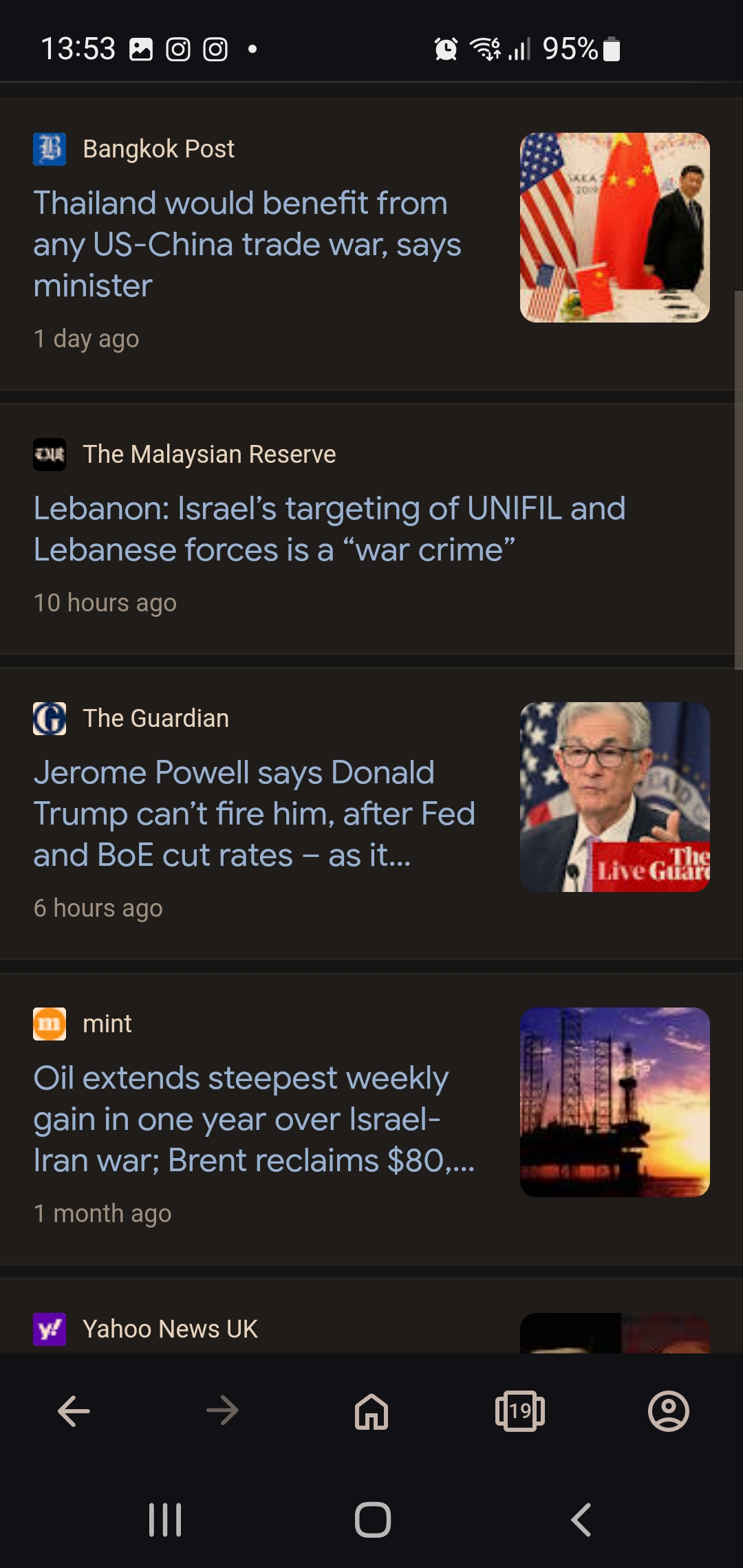Tap the US-China flags thumbnail image
The height and width of the screenshot is (1568, 743).
point(615,228)
